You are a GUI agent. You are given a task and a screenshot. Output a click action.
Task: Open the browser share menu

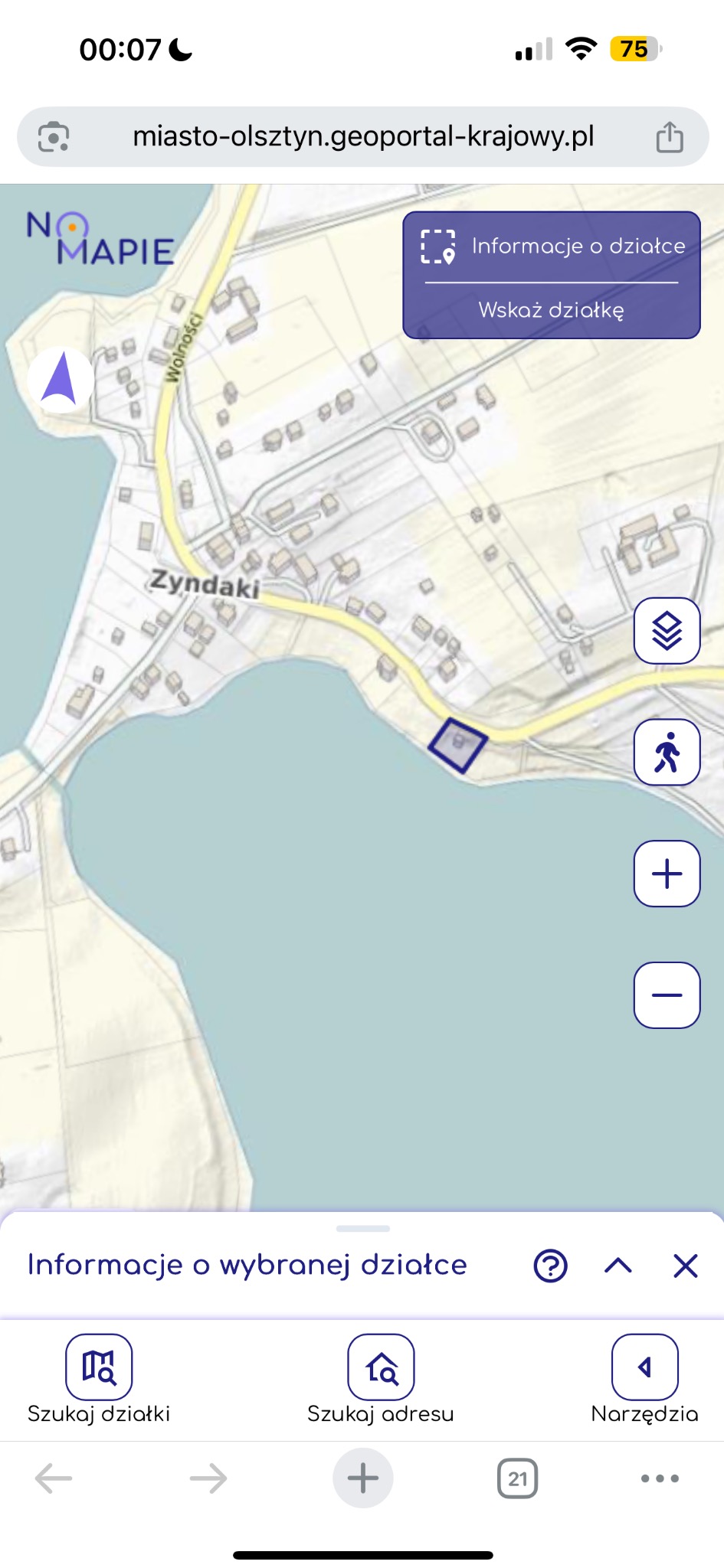(x=672, y=136)
